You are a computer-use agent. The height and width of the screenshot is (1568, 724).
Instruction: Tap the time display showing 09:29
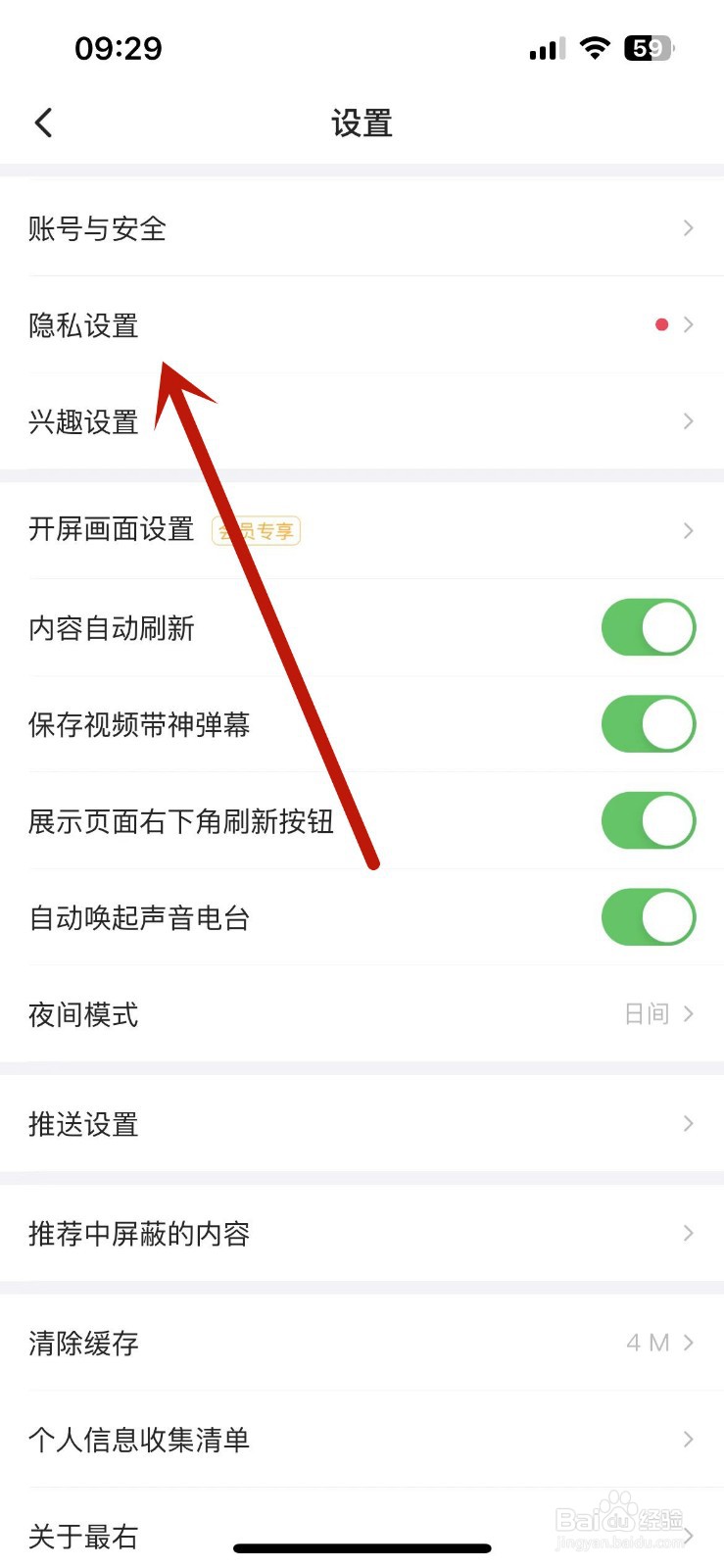(120, 47)
